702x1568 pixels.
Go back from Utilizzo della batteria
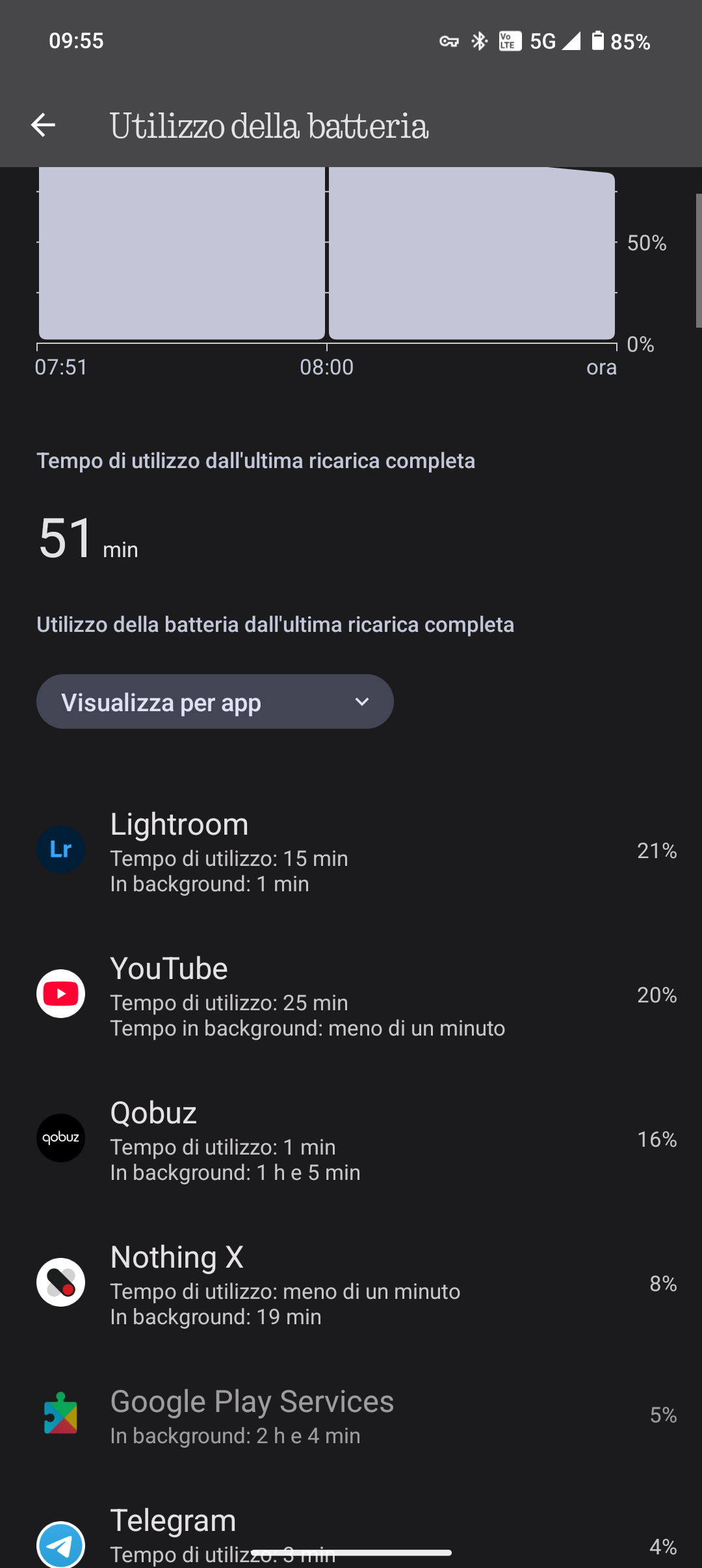click(x=43, y=125)
